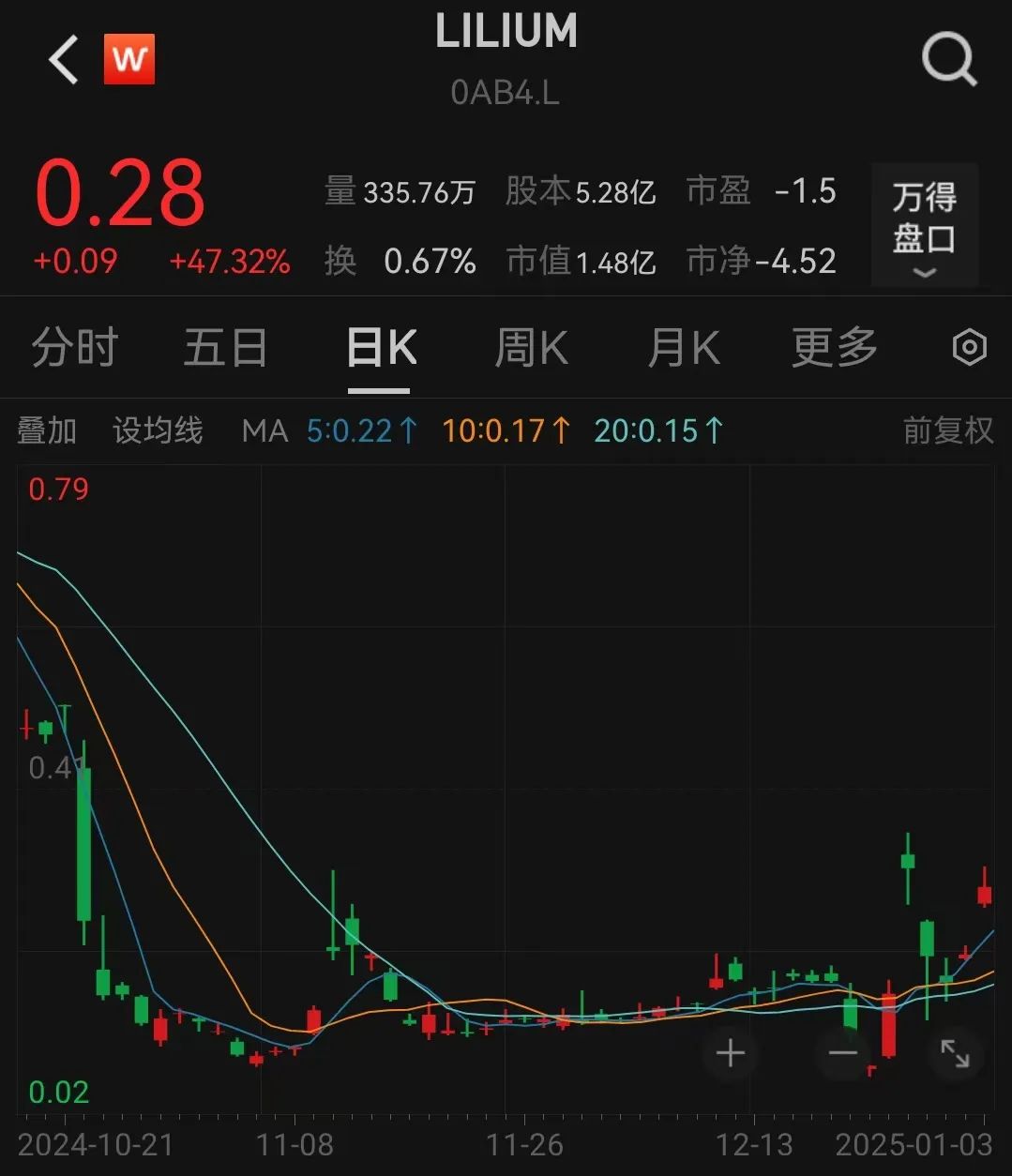Expand the 万得盘口 chevron dropdown
The width and height of the screenshot is (1012, 1176).
click(924, 273)
